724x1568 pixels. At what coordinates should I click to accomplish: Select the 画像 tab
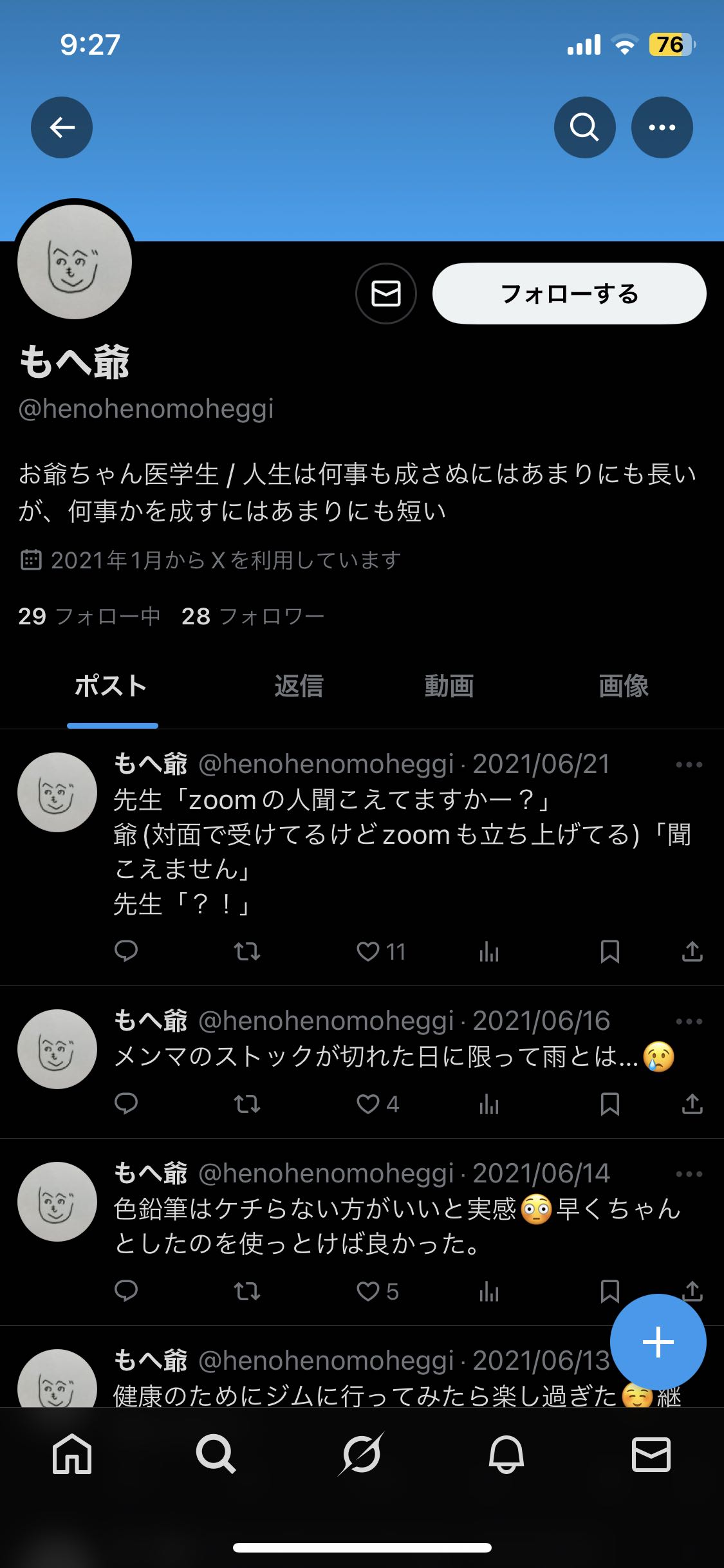(623, 686)
